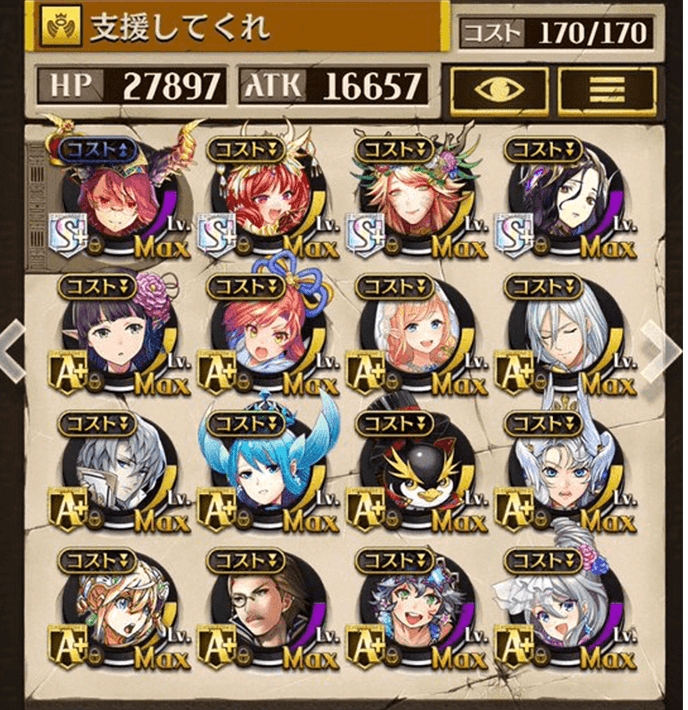Select the penguin character

tap(418, 476)
